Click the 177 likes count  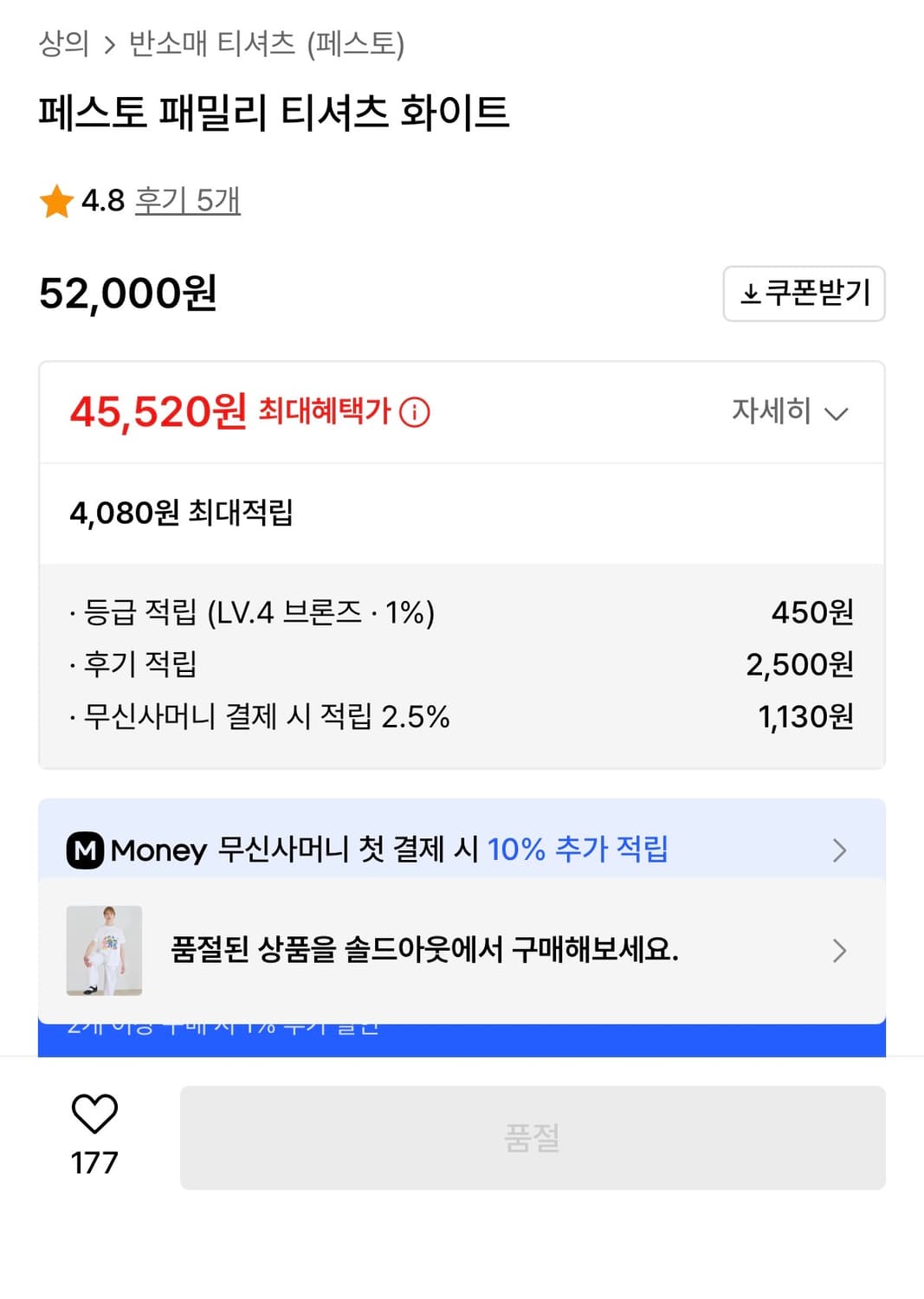[x=95, y=1163]
